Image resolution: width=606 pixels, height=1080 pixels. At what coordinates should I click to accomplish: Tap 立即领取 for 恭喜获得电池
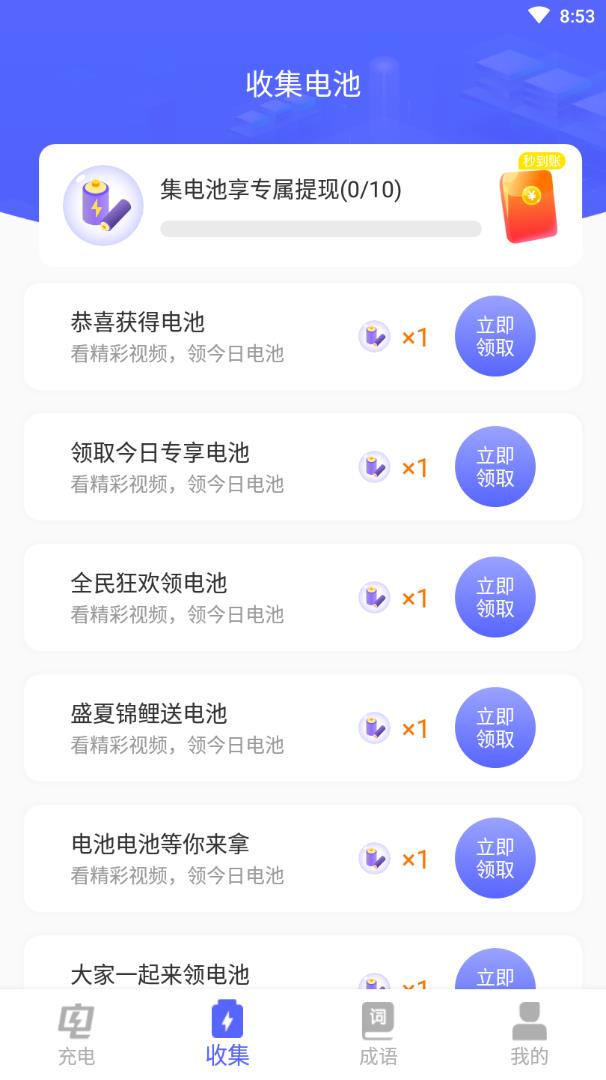coord(495,336)
